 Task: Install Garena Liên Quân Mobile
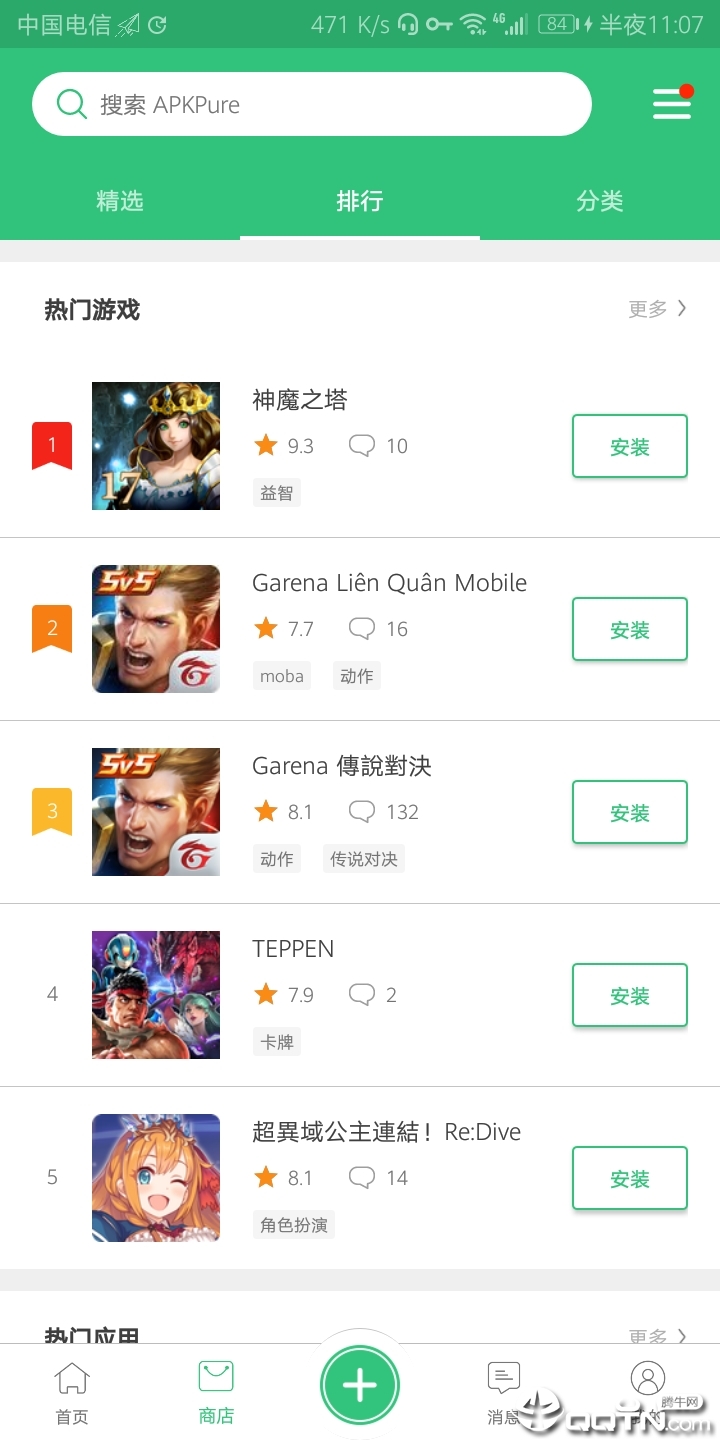629,629
